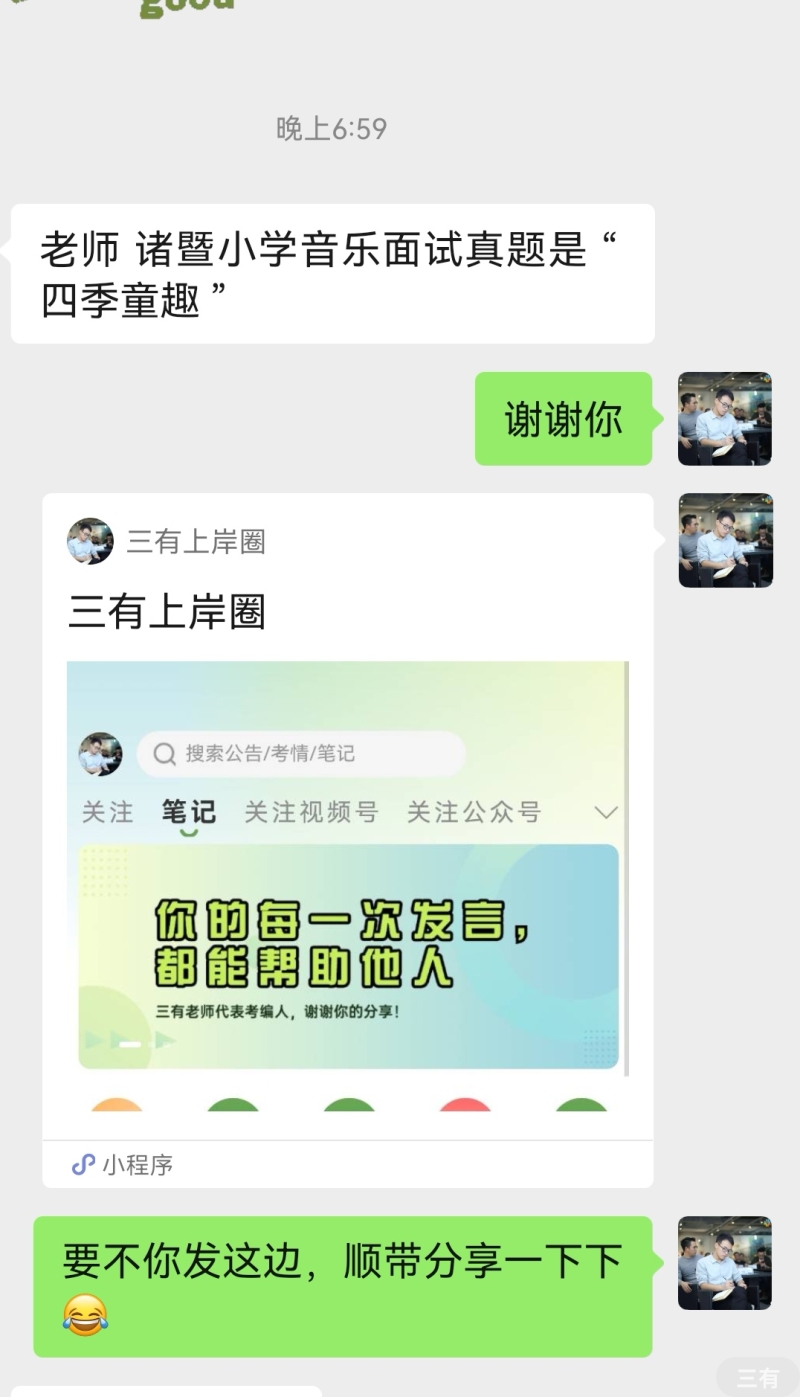800x1397 pixels.
Task: View profile from avatar beside 要不你发这边 message
Action: pyautogui.click(x=725, y=1263)
